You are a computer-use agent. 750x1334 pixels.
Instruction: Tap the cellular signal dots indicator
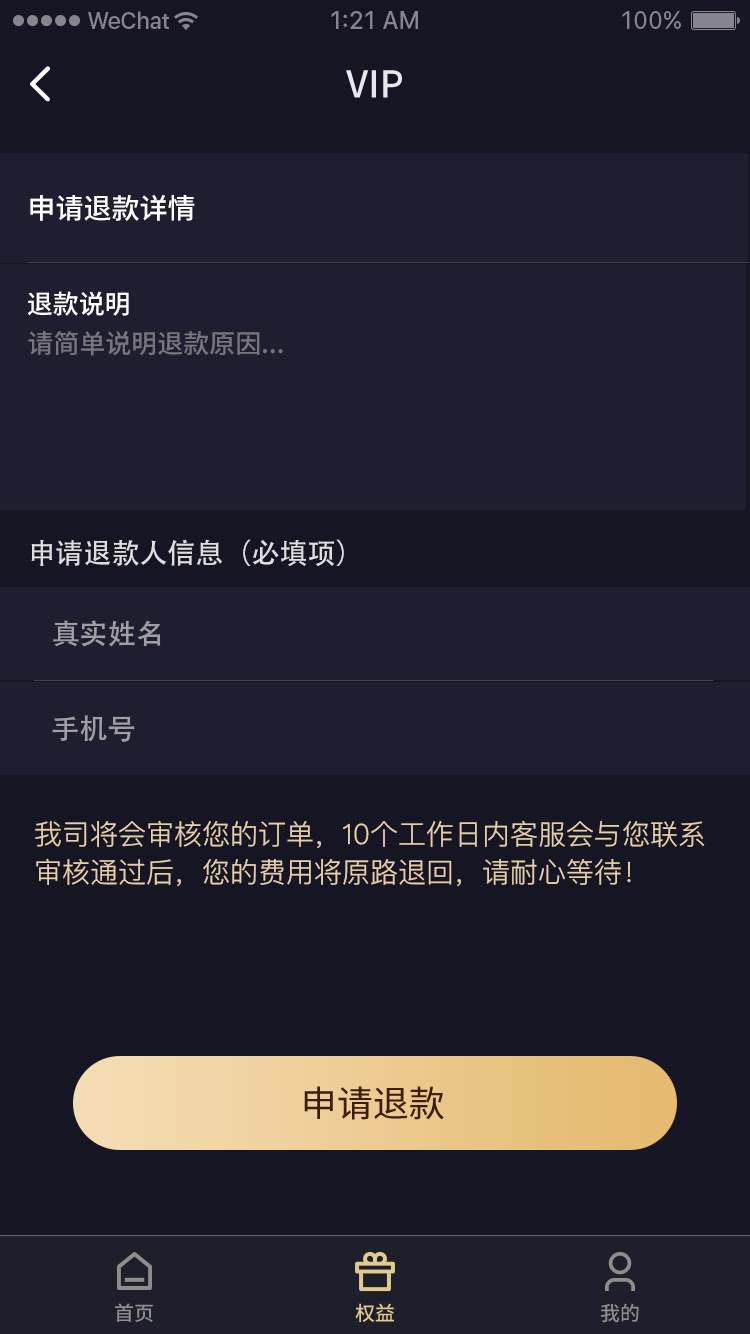[45, 19]
